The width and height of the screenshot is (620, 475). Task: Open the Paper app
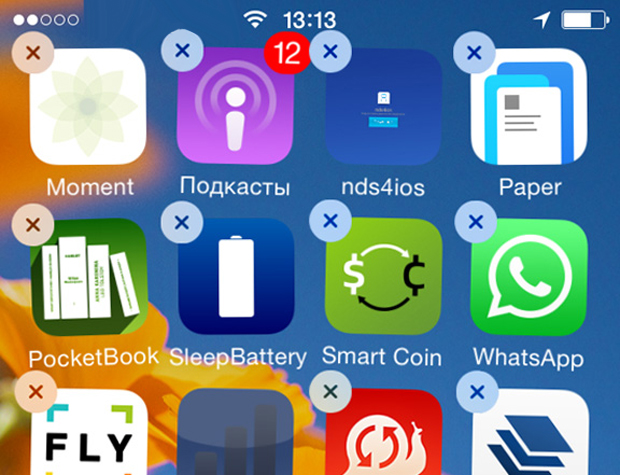tap(529, 109)
